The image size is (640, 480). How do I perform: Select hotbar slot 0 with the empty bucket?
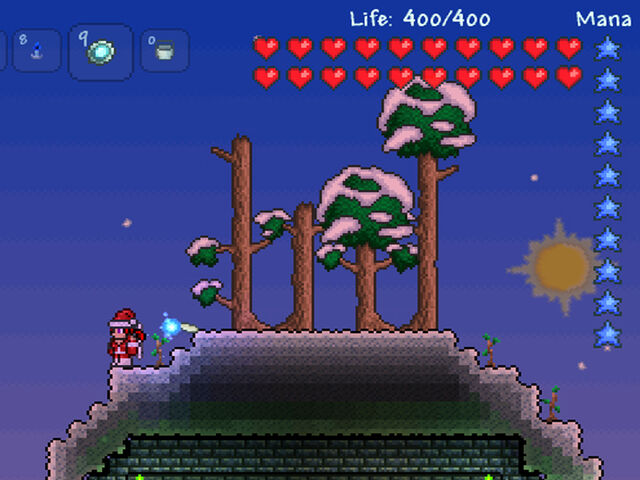point(164,50)
